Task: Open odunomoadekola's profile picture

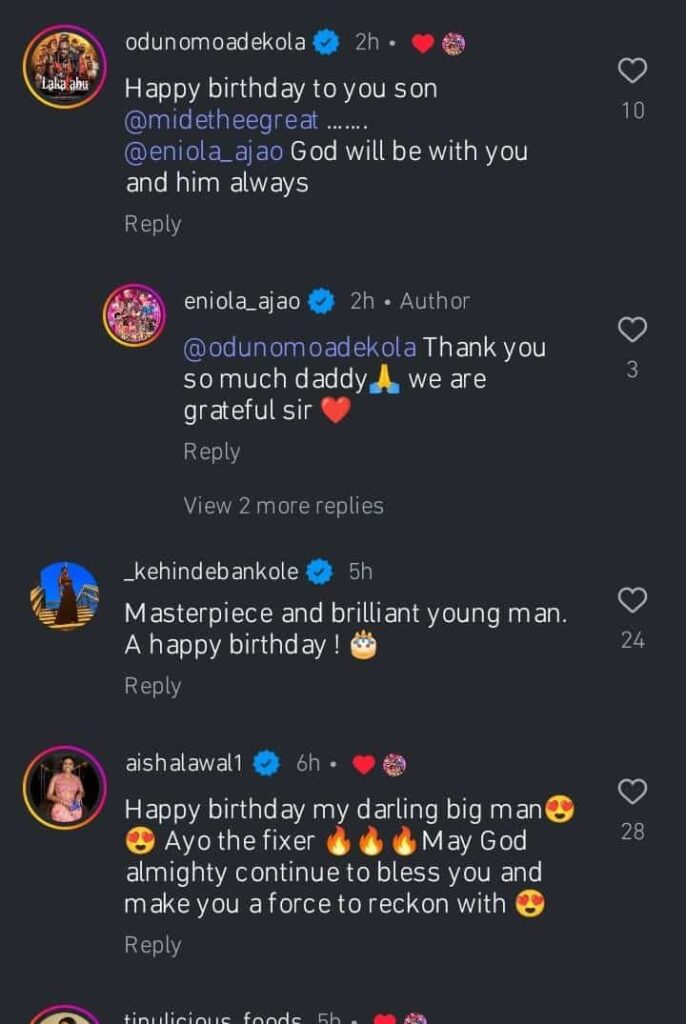Action: click(x=65, y=66)
